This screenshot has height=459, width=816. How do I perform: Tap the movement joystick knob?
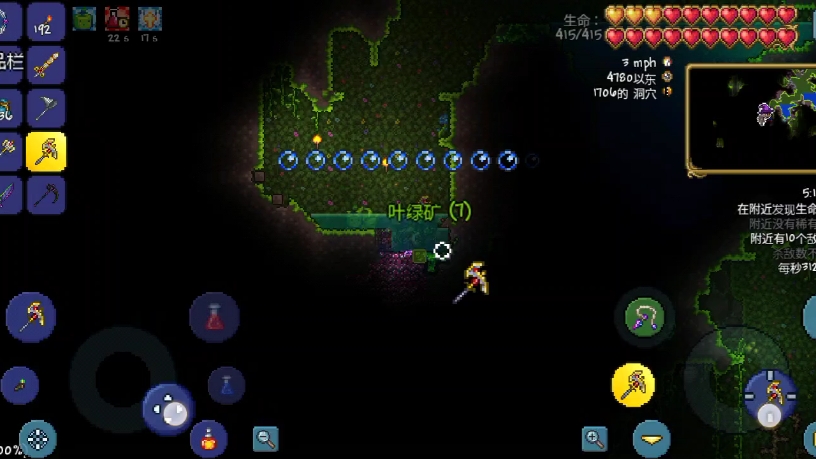click(168, 409)
